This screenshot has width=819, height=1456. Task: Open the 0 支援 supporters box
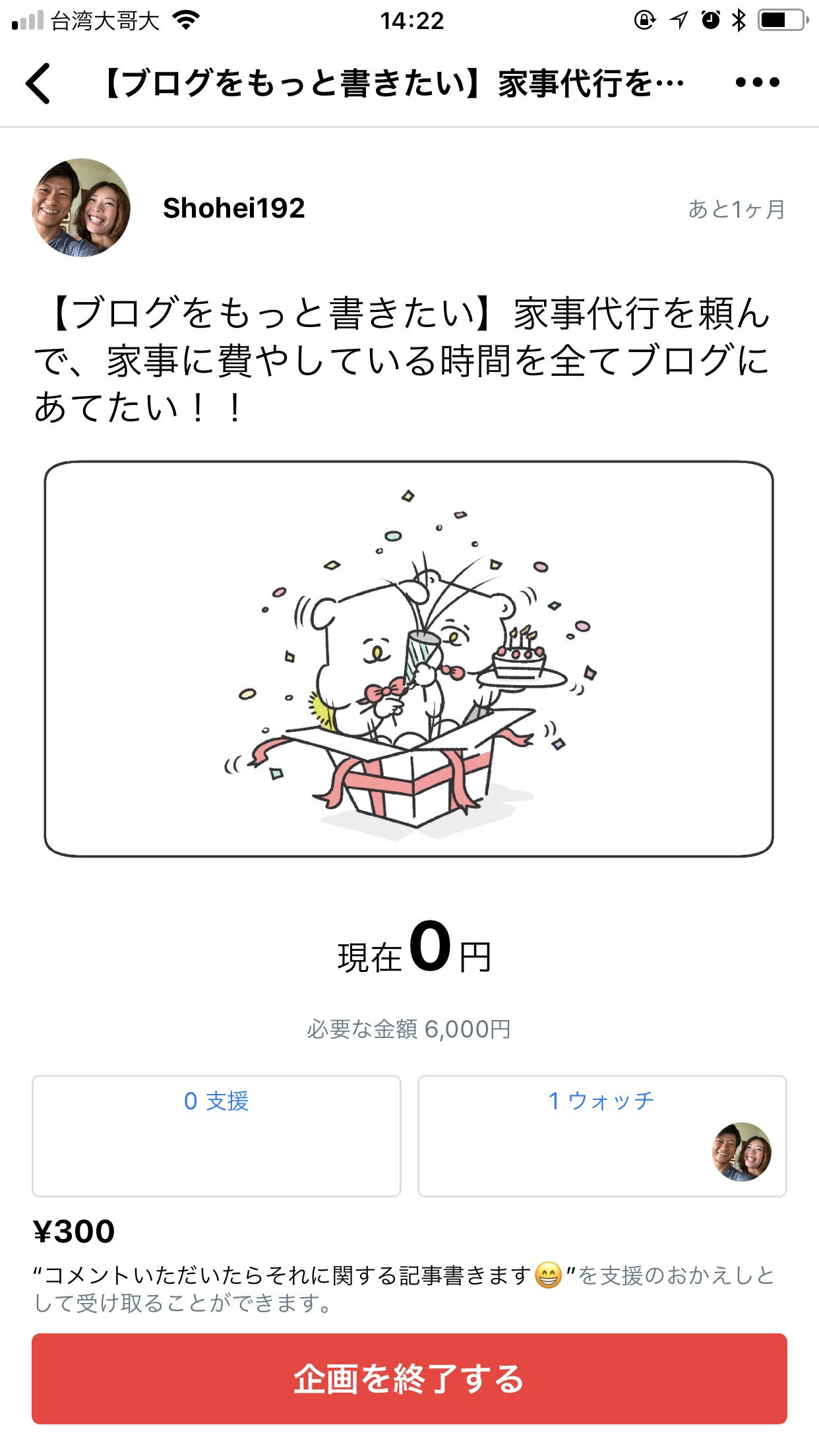tap(216, 1136)
